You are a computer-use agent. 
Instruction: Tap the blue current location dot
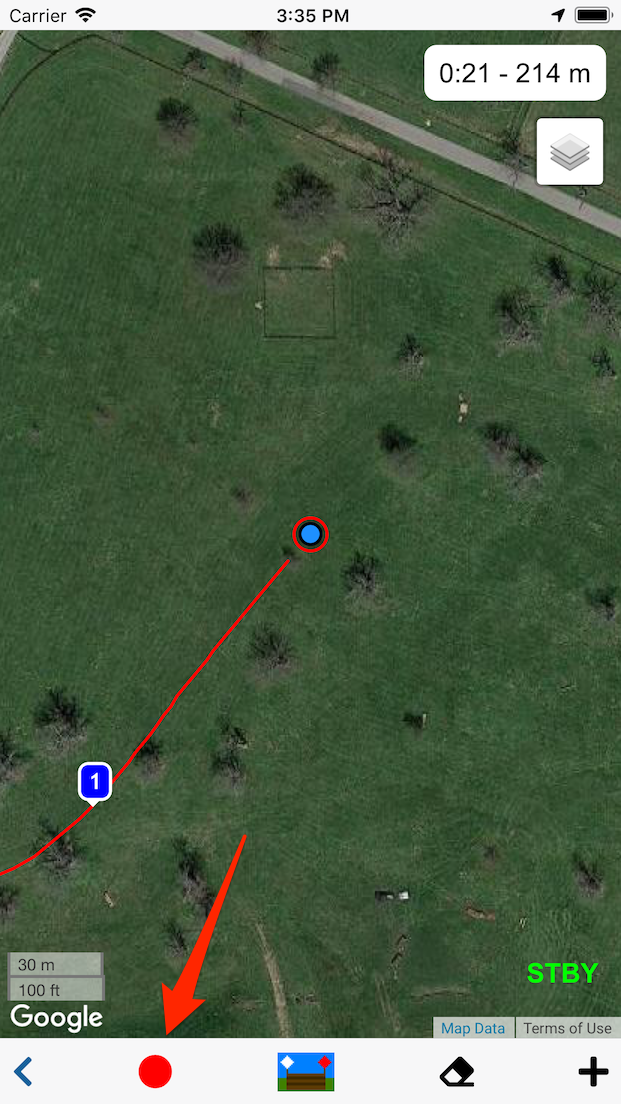pos(310,535)
